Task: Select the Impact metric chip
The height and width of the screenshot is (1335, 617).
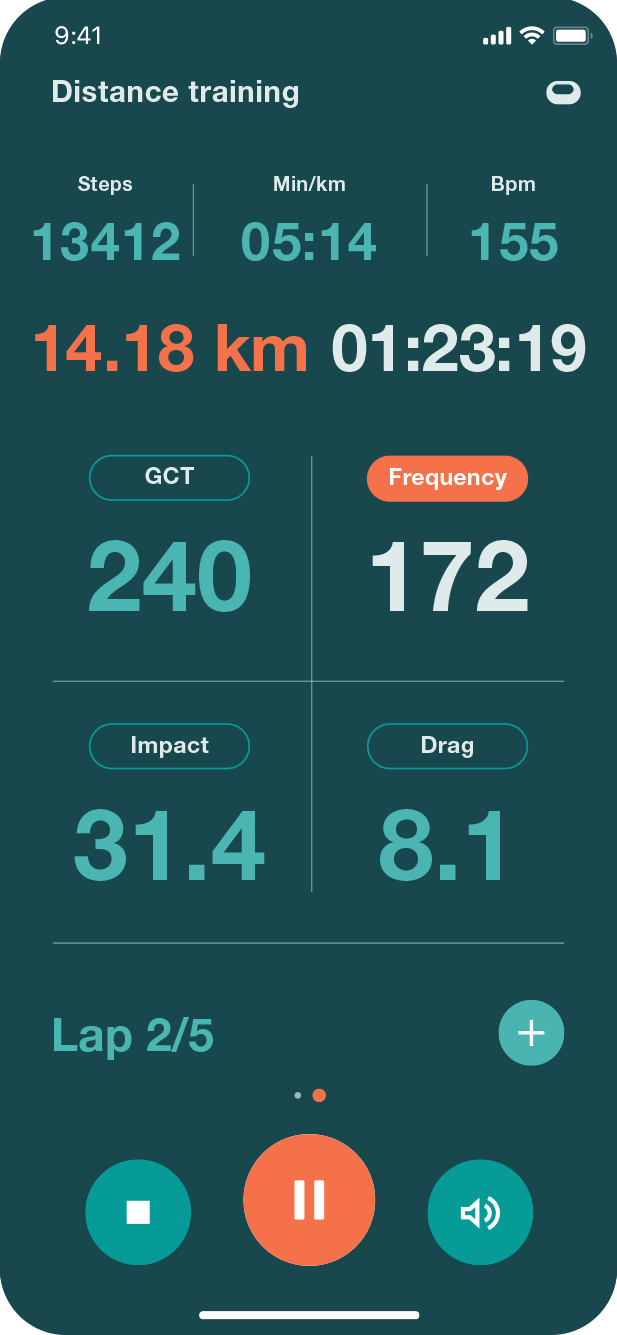Action: pyautogui.click(x=169, y=746)
